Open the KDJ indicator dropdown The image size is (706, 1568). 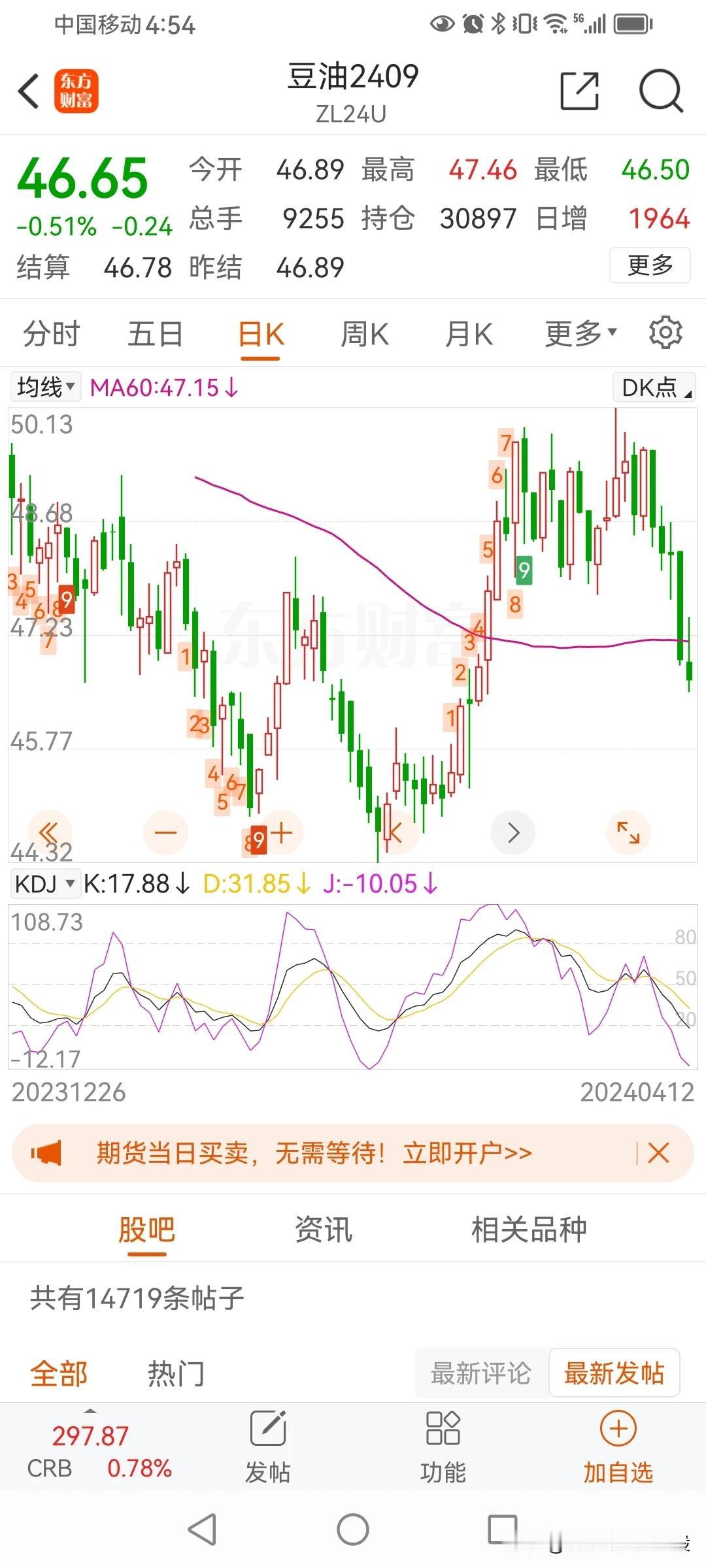(x=44, y=884)
